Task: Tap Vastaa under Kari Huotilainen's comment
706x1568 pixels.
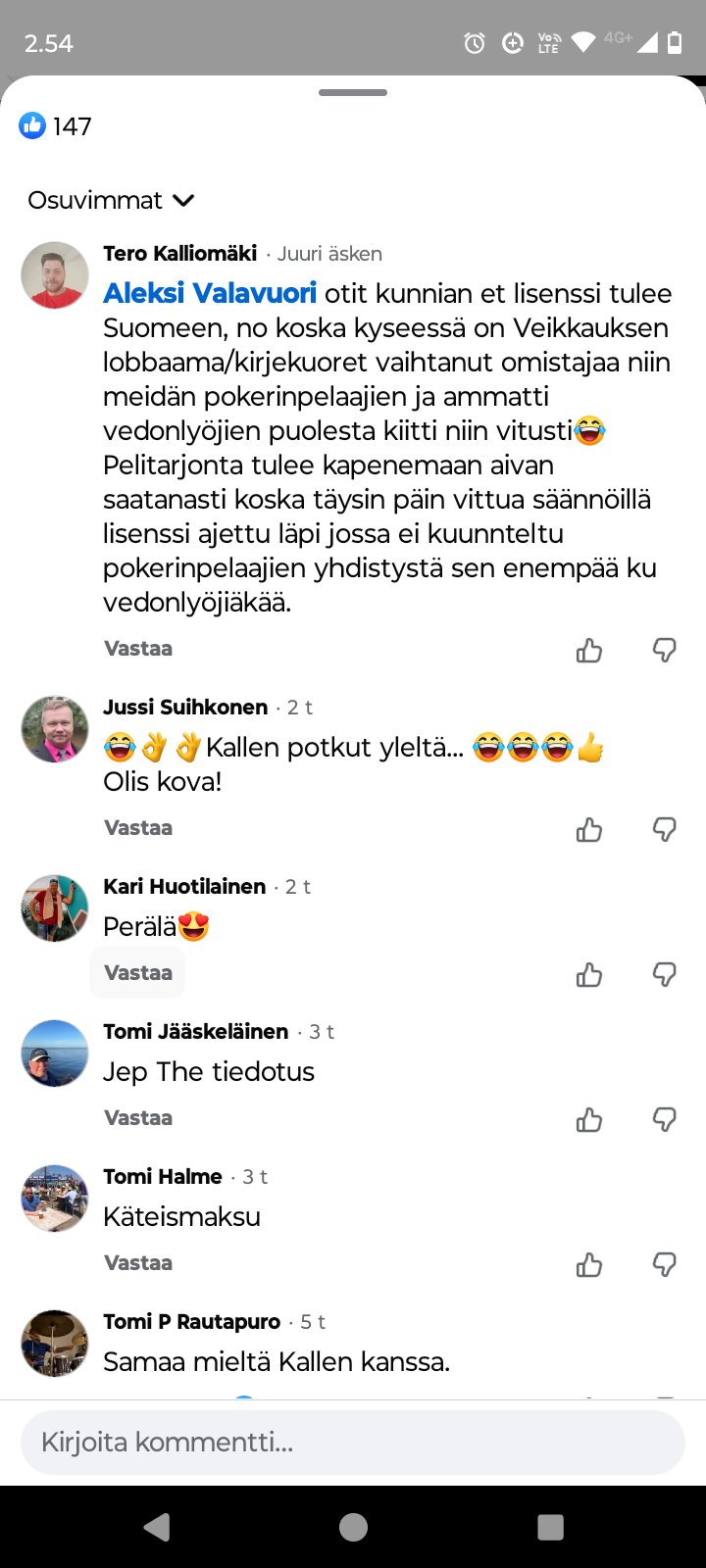Action: [x=138, y=973]
